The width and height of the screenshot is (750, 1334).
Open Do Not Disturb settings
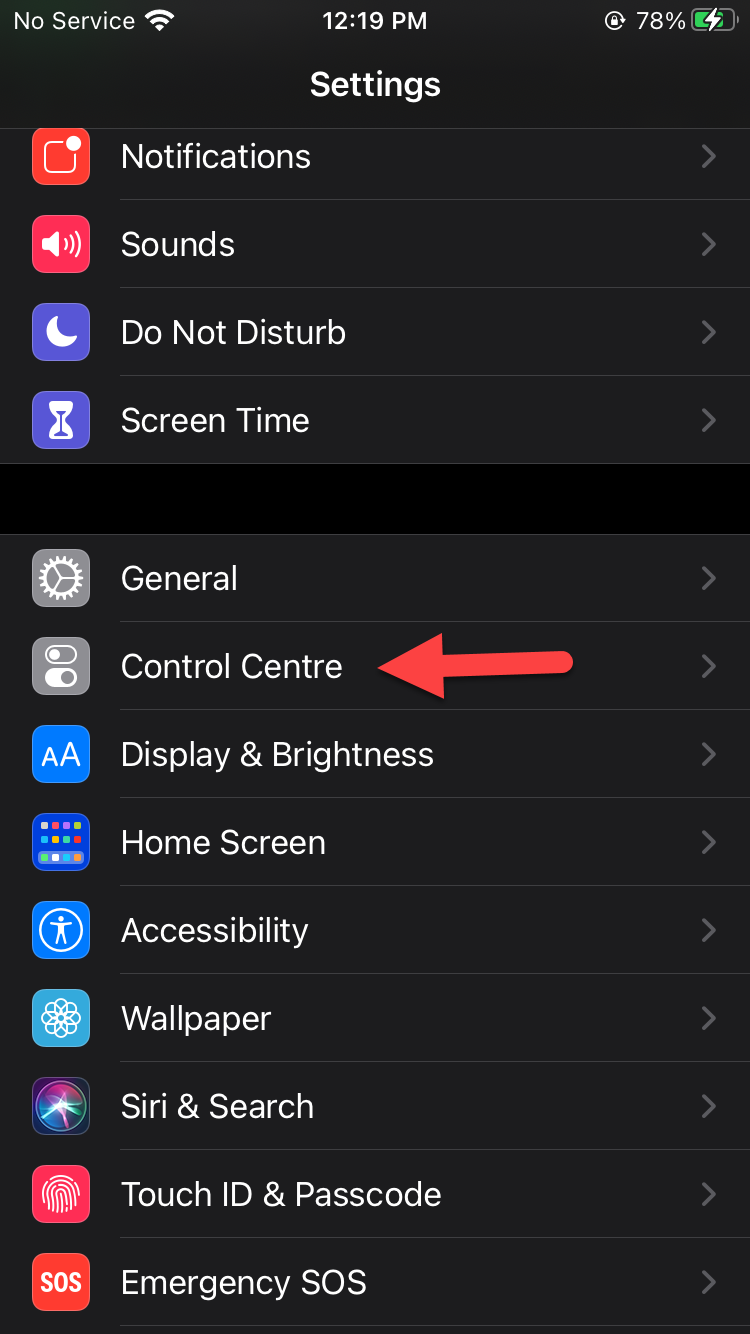pyautogui.click(x=233, y=333)
